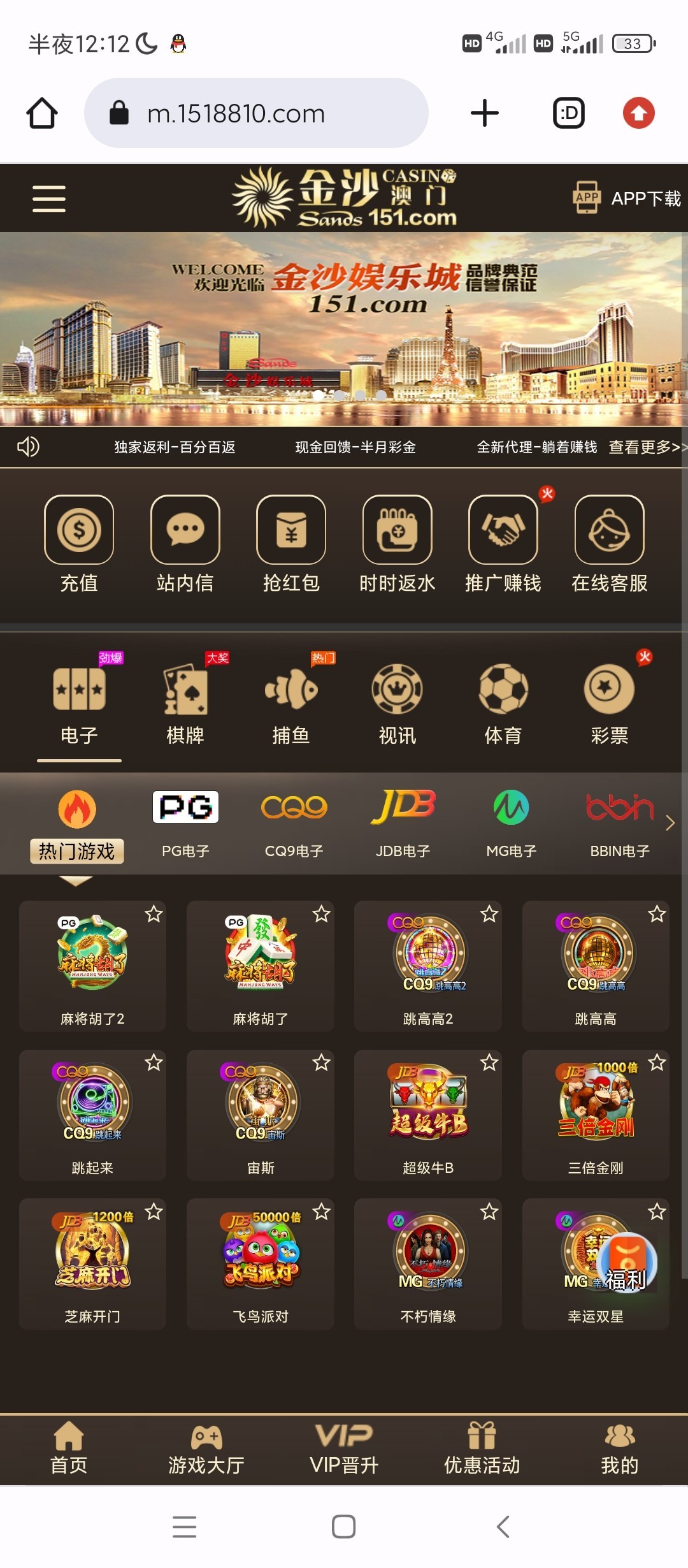Switch to the VIP晋升 bottom tab
The height and width of the screenshot is (1568, 688).
[344, 1449]
